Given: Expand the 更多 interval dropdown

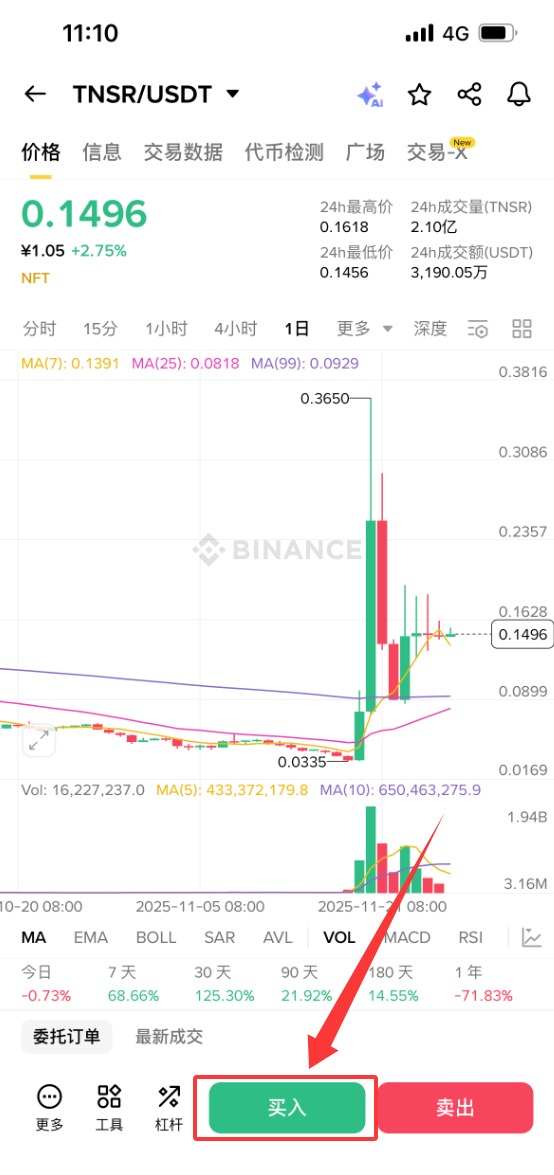Looking at the screenshot, I should click(364, 328).
